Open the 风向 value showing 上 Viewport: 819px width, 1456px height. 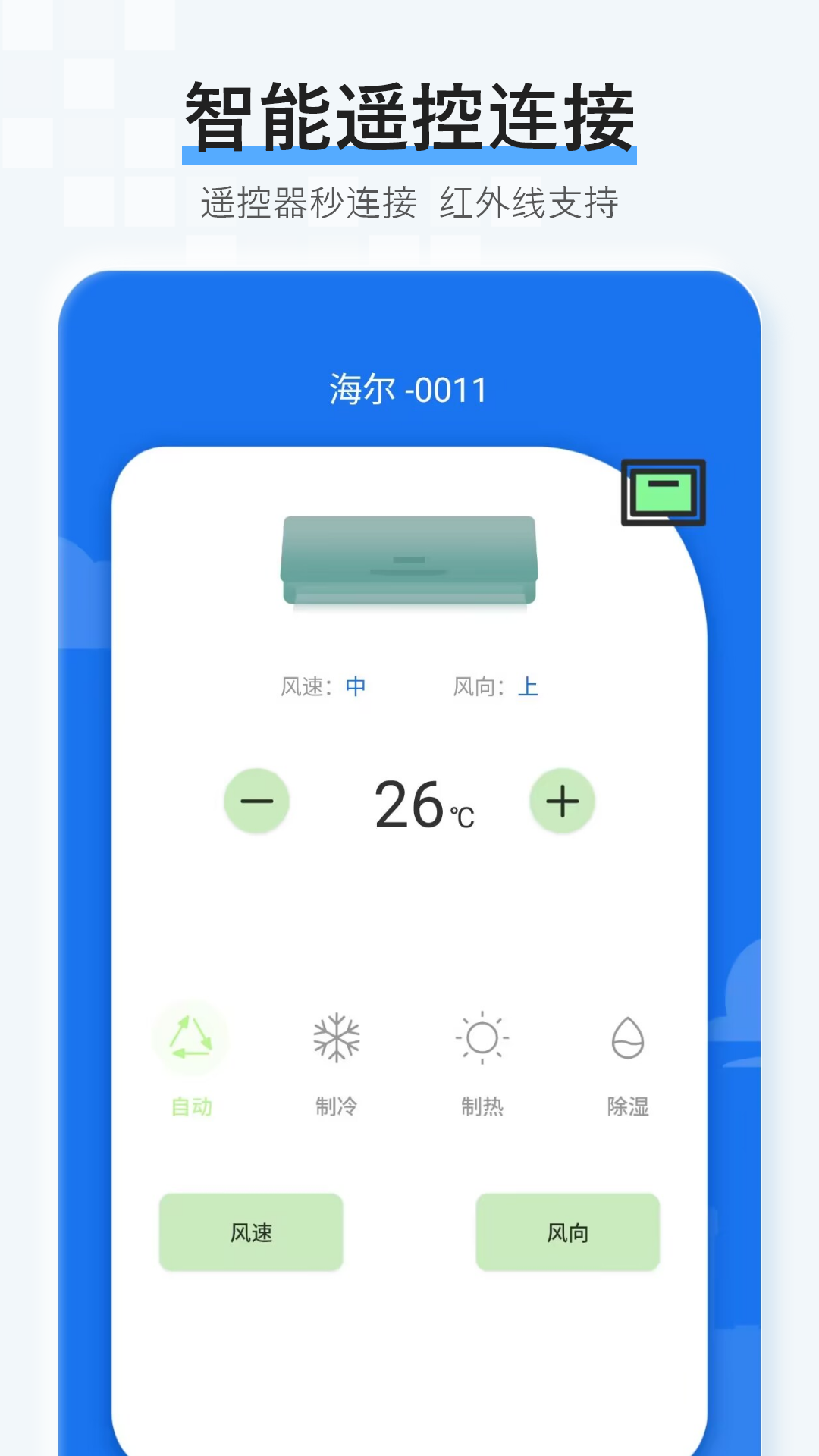coord(529,685)
